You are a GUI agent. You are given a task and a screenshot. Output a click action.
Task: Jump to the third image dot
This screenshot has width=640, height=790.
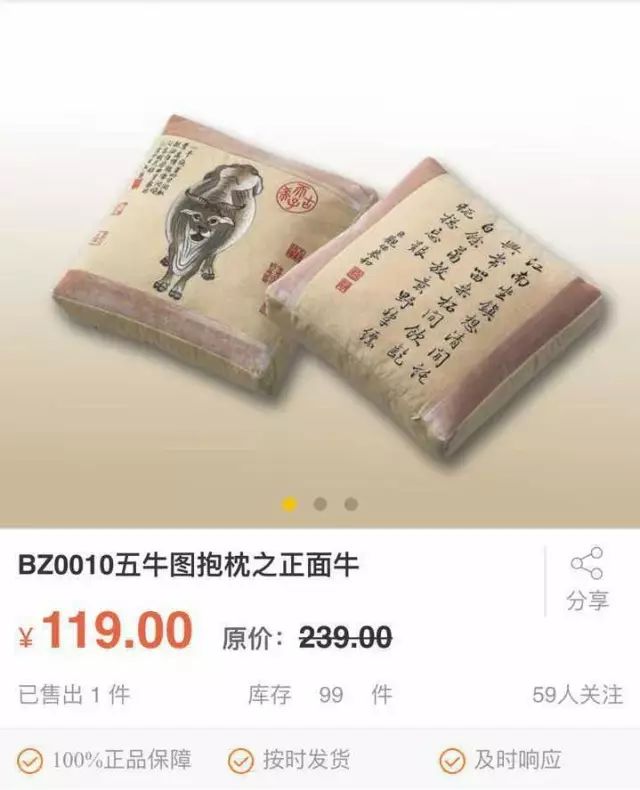pyautogui.click(x=351, y=504)
